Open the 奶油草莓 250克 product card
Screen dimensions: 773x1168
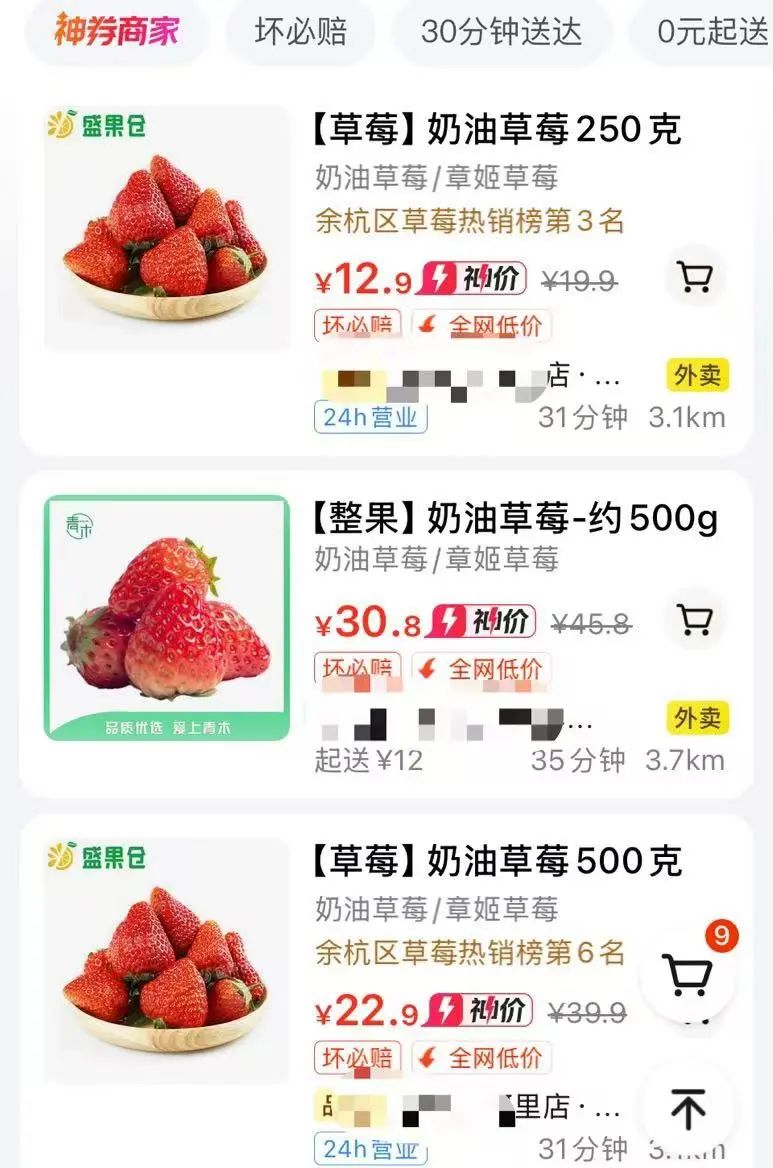(x=497, y=130)
